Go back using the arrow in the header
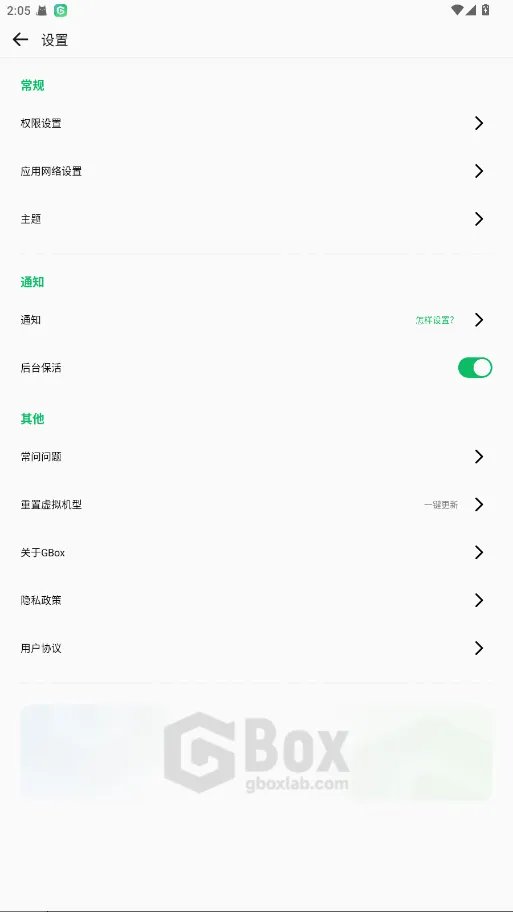The height and width of the screenshot is (912, 513). 20,40
